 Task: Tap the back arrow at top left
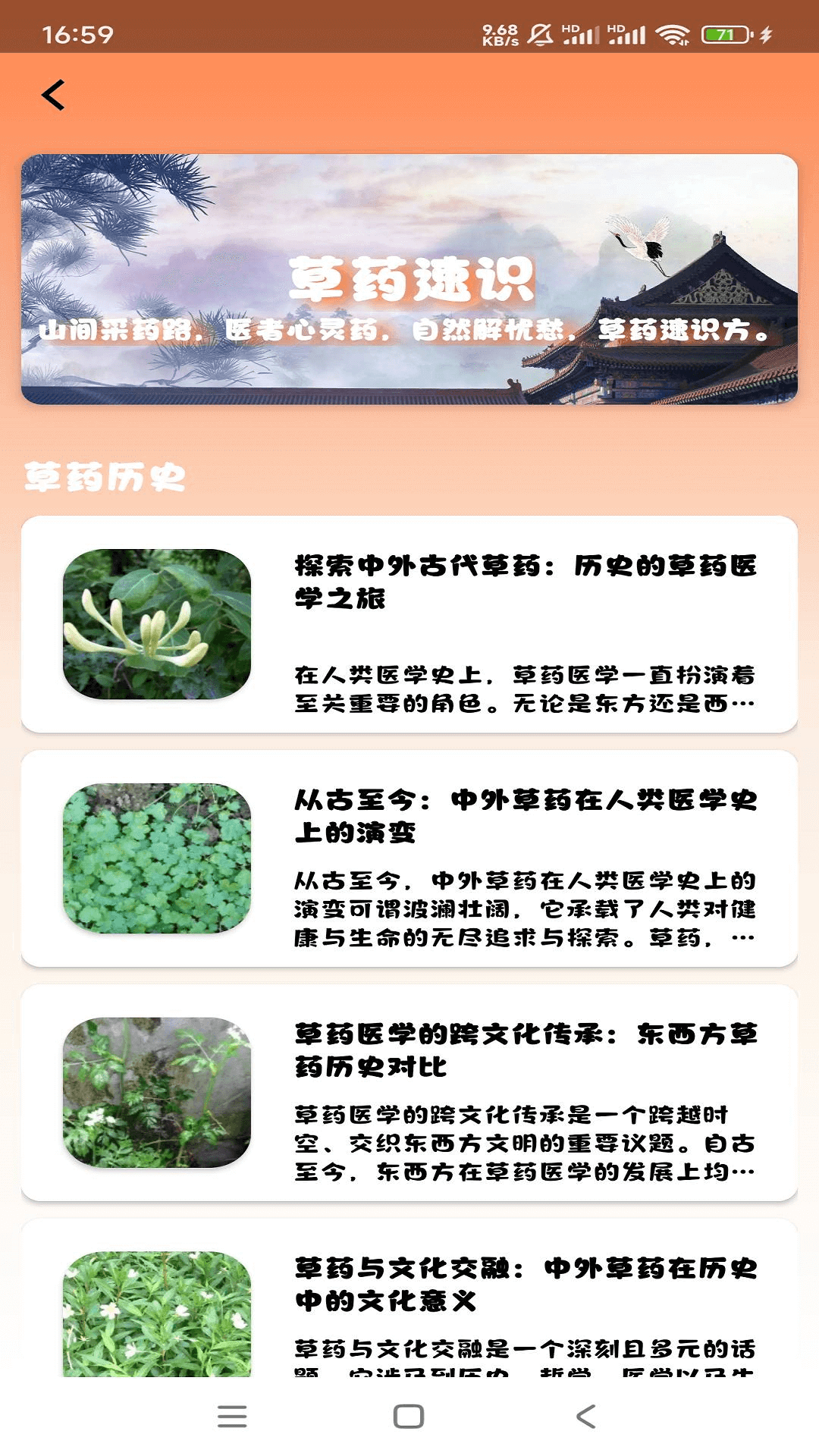(x=53, y=96)
